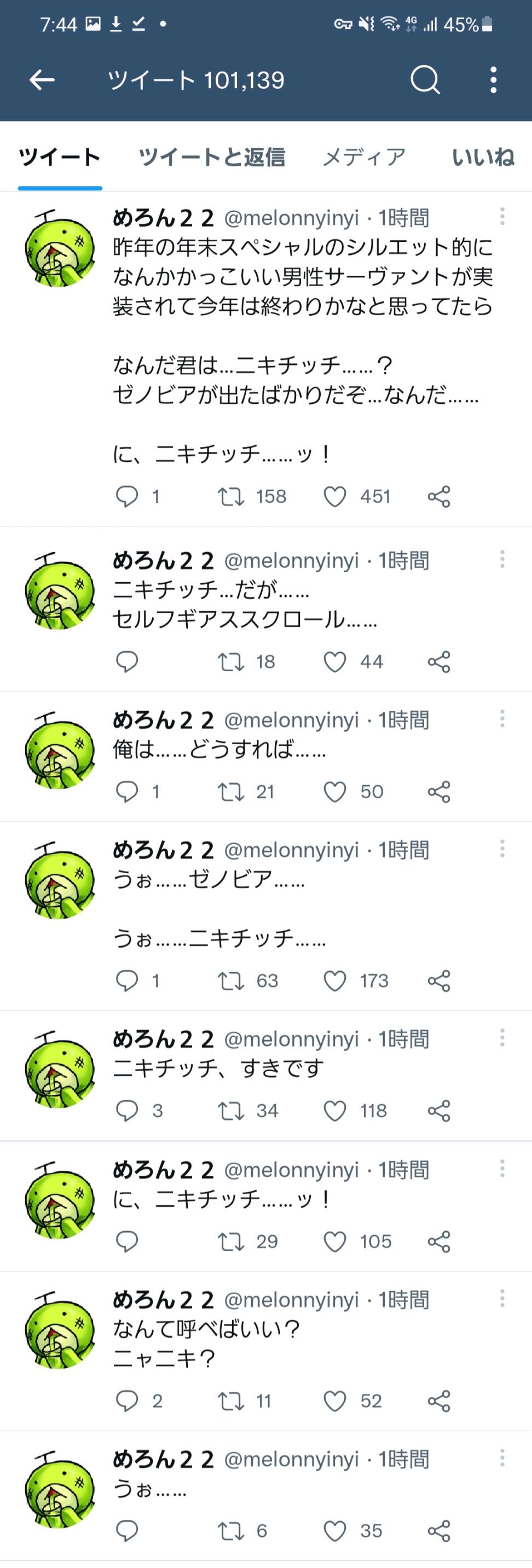Image resolution: width=532 pixels, height=1568 pixels.
Task: Reply to the セルフギアススクロール tweet
Action: pyautogui.click(x=126, y=661)
